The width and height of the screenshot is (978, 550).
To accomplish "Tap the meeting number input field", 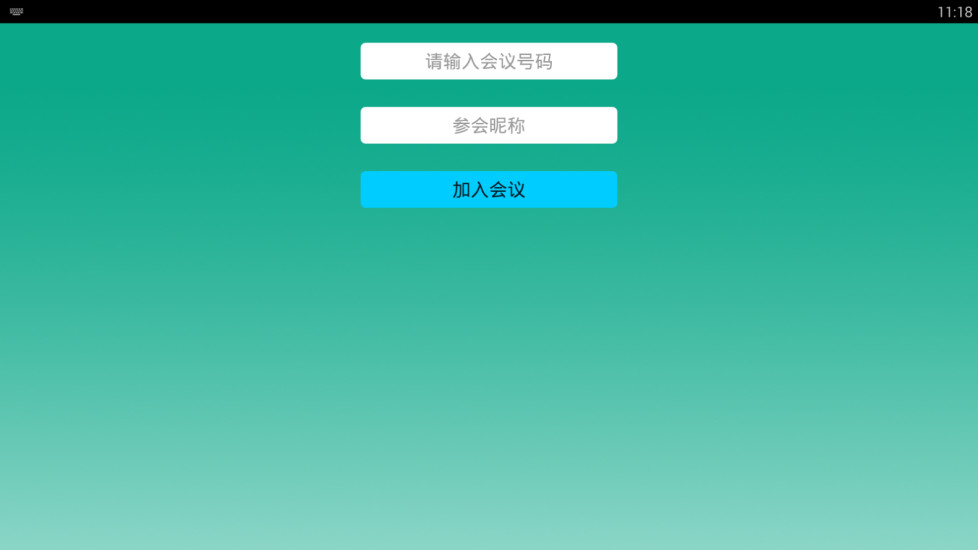I will pos(488,61).
